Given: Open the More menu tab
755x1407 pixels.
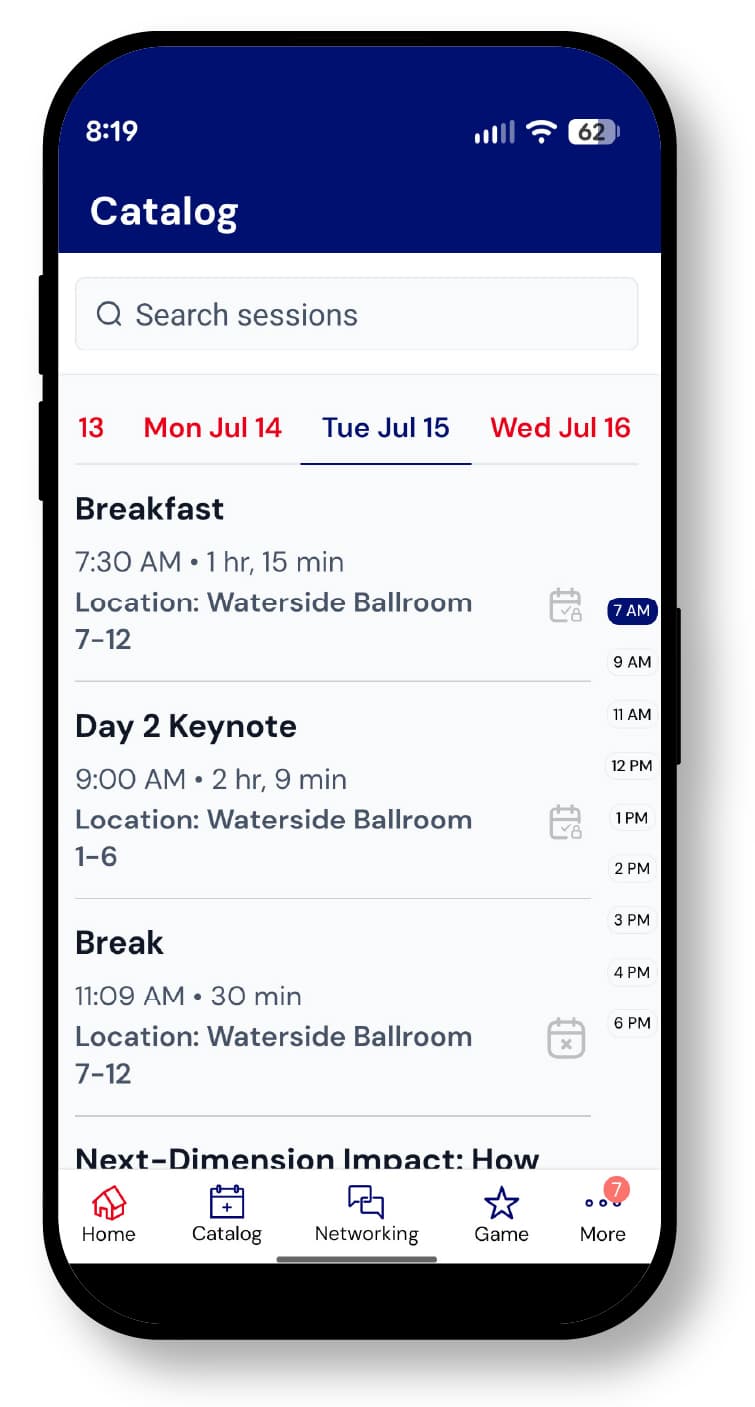Looking at the screenshot, I should (602, 1215).
